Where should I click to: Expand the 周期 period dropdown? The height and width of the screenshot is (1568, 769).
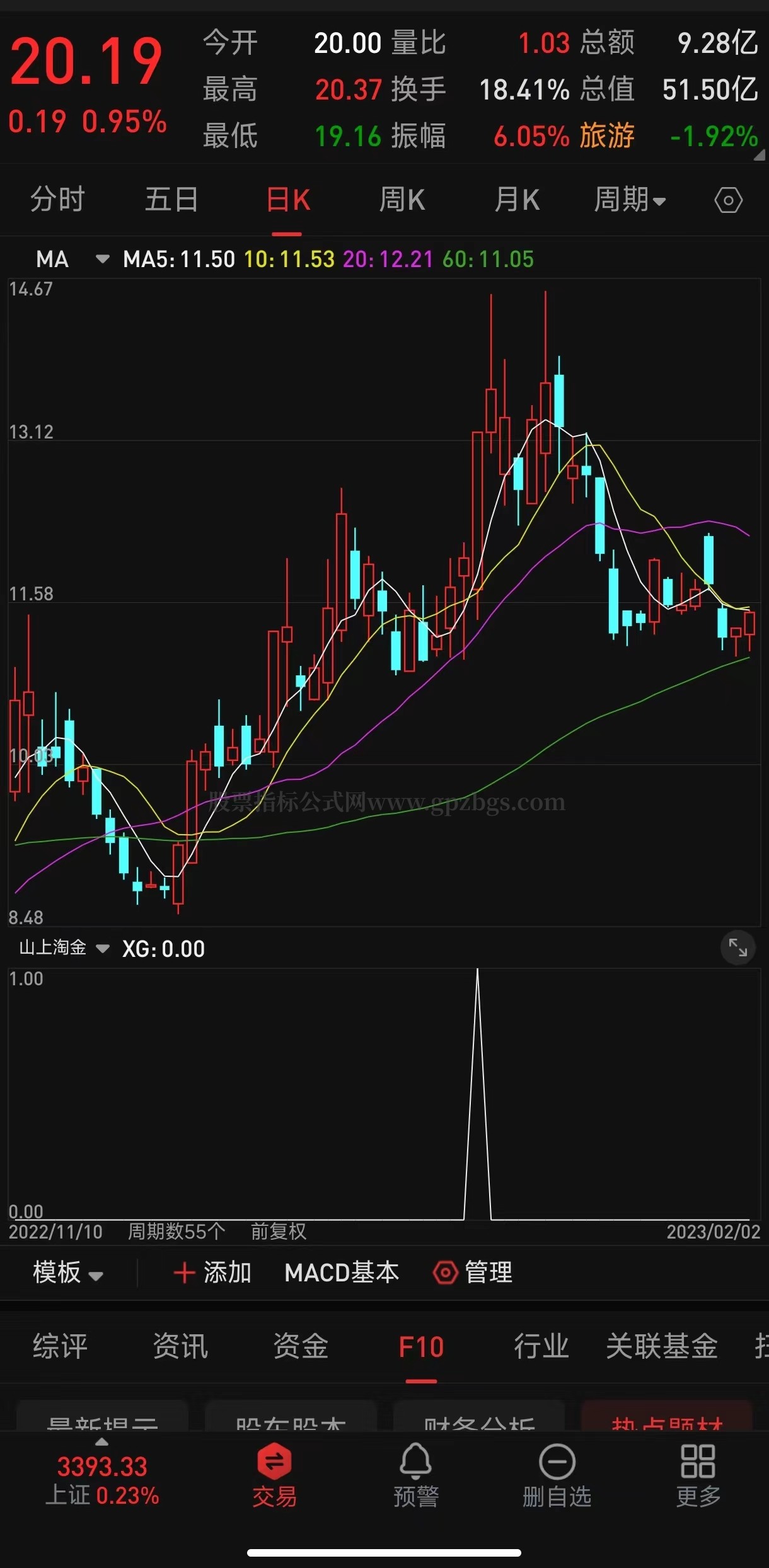[630, 200]
